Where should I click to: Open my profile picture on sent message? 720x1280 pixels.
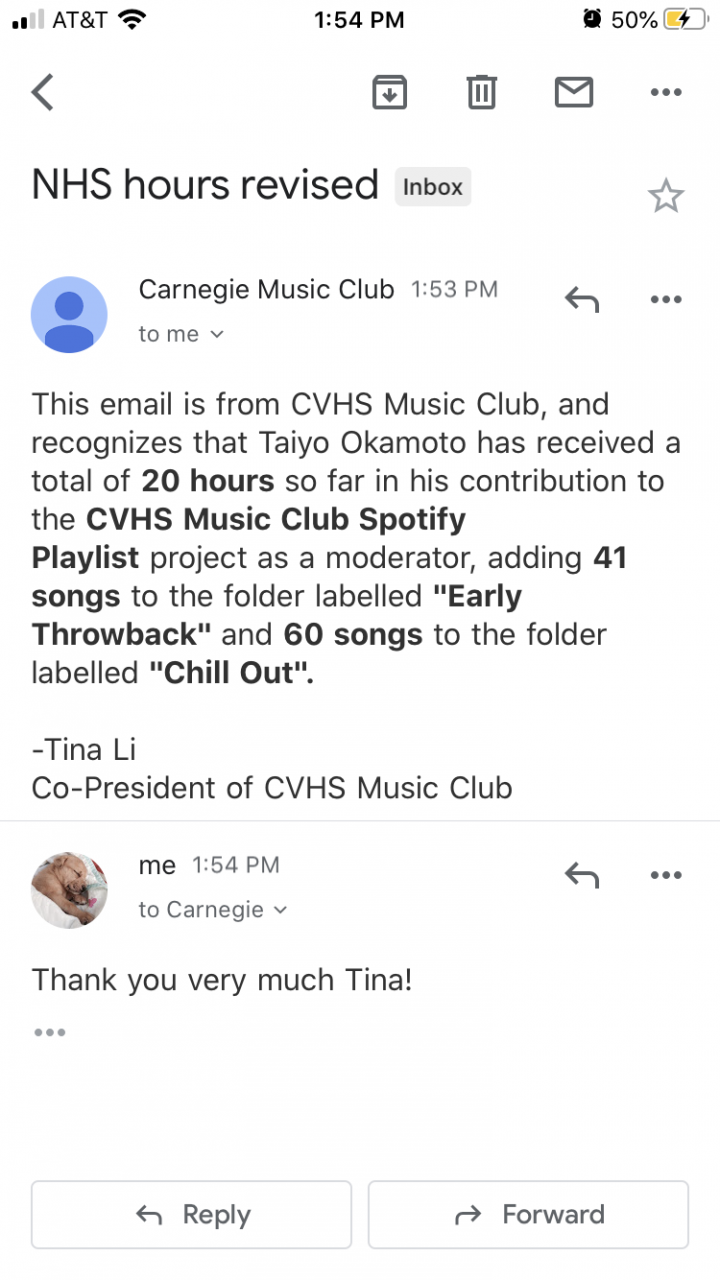coord(70,890)
